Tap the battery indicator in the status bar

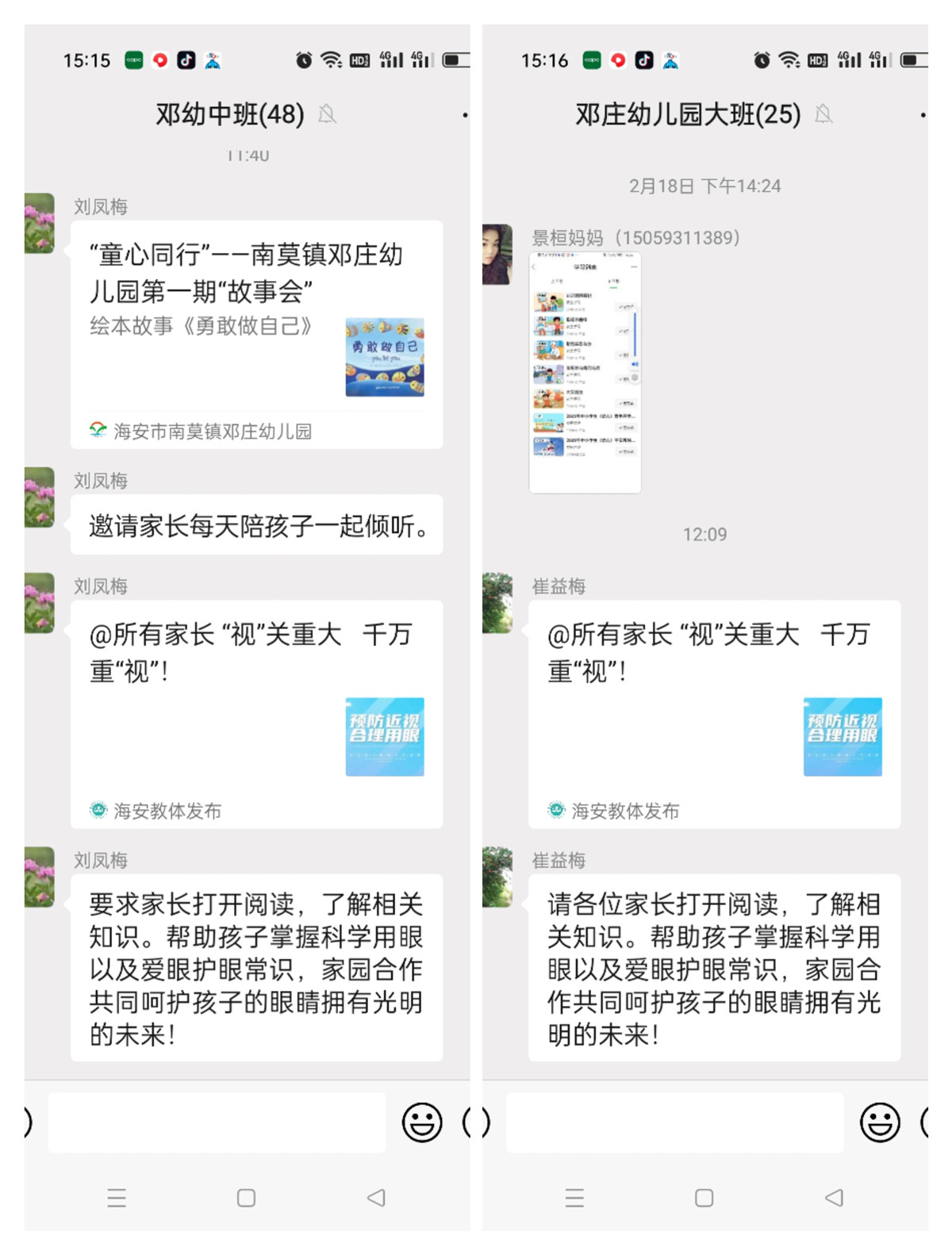(x=452, y=59)
